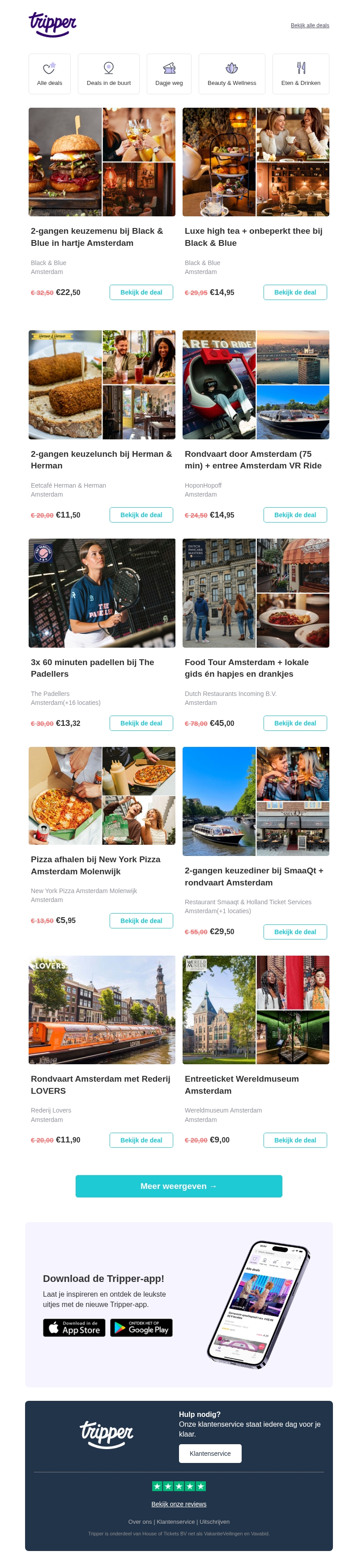Switch to Deals in de buurt

[x=109, y=74]
